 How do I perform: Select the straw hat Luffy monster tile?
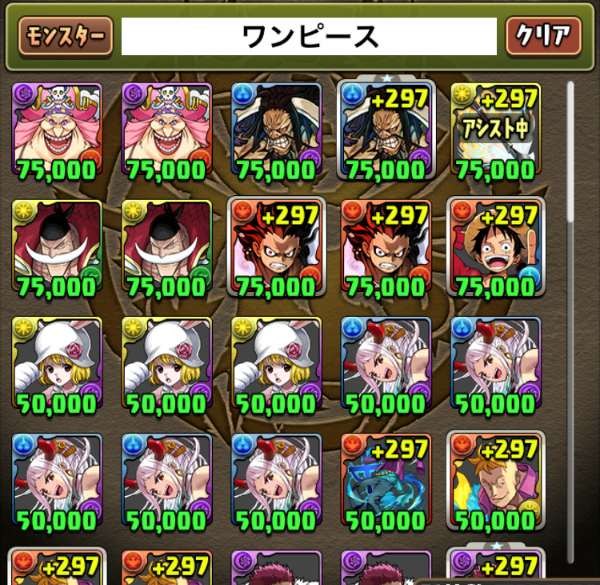click(x=495, y=249)
